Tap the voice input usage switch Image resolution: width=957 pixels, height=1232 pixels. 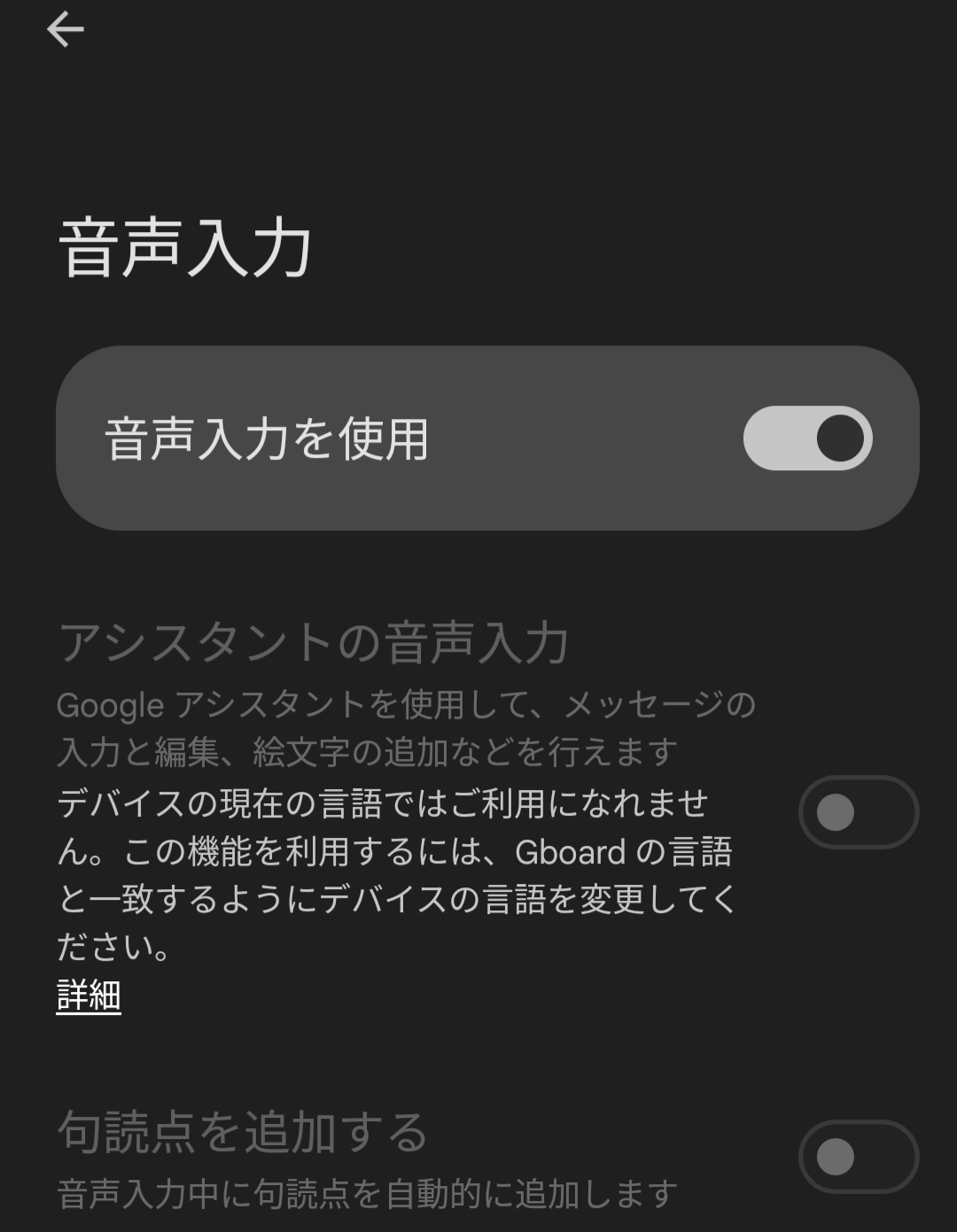807,437
